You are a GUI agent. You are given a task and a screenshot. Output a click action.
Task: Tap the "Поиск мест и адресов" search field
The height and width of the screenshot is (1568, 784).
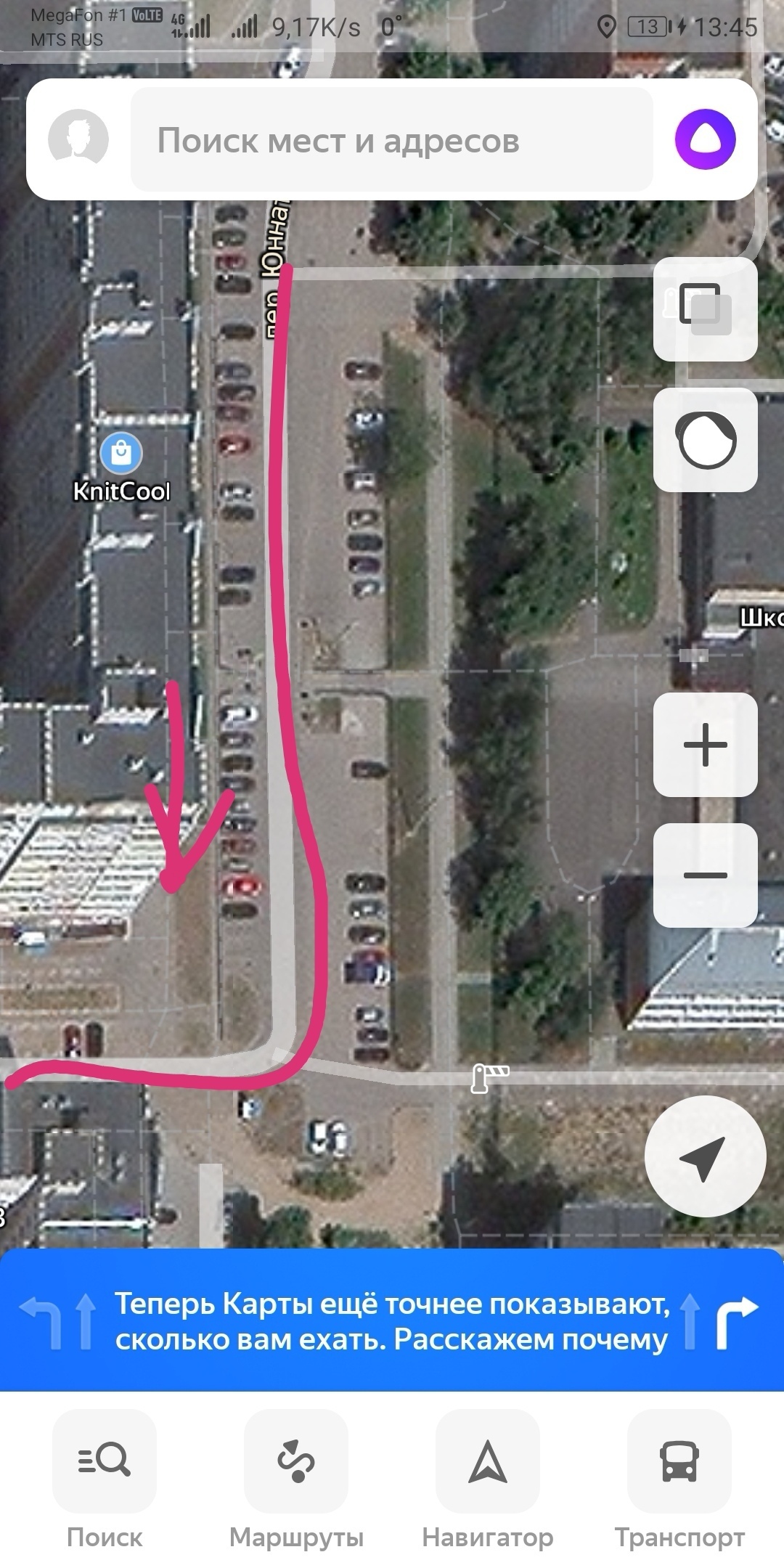coord(392,140)
